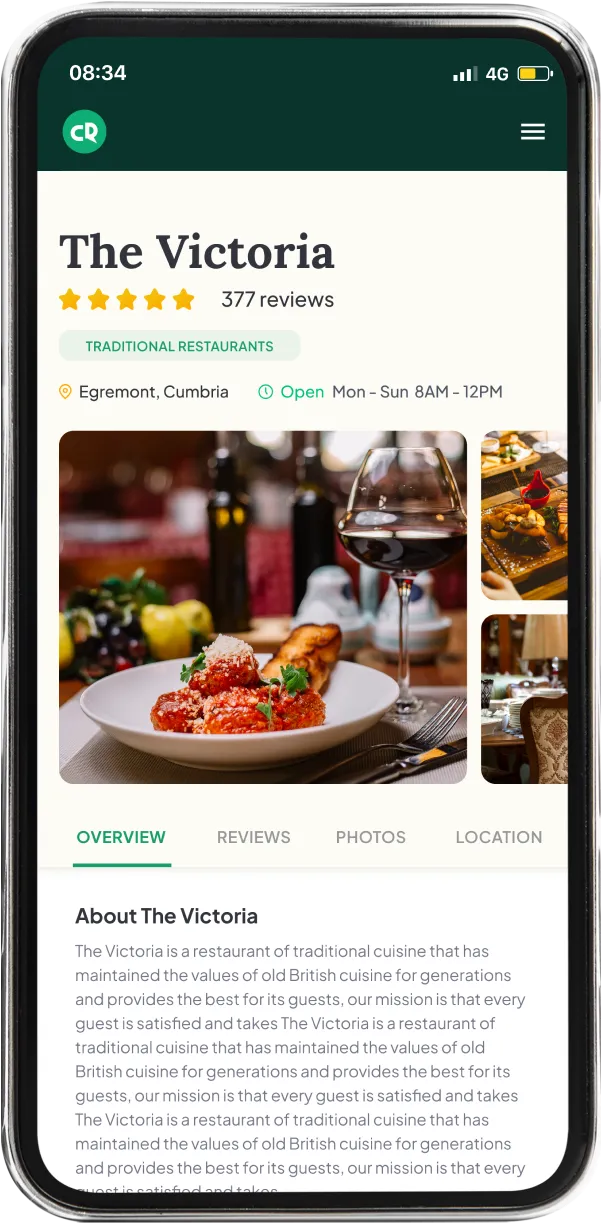Open the main meatball dish photo
The height and width of the screenshot is (1223, 601).
(263, 607)
